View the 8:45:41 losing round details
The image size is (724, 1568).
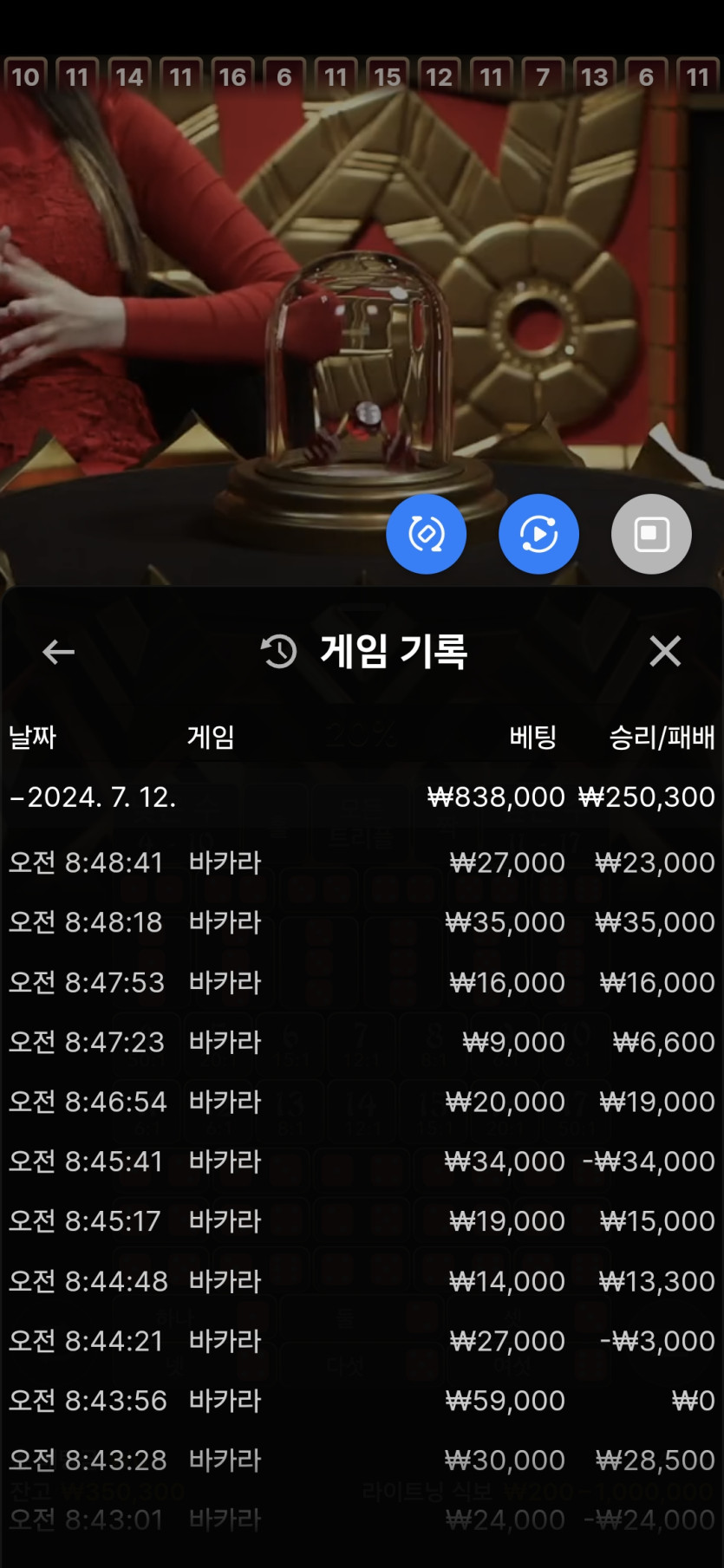pos(362,1161)
